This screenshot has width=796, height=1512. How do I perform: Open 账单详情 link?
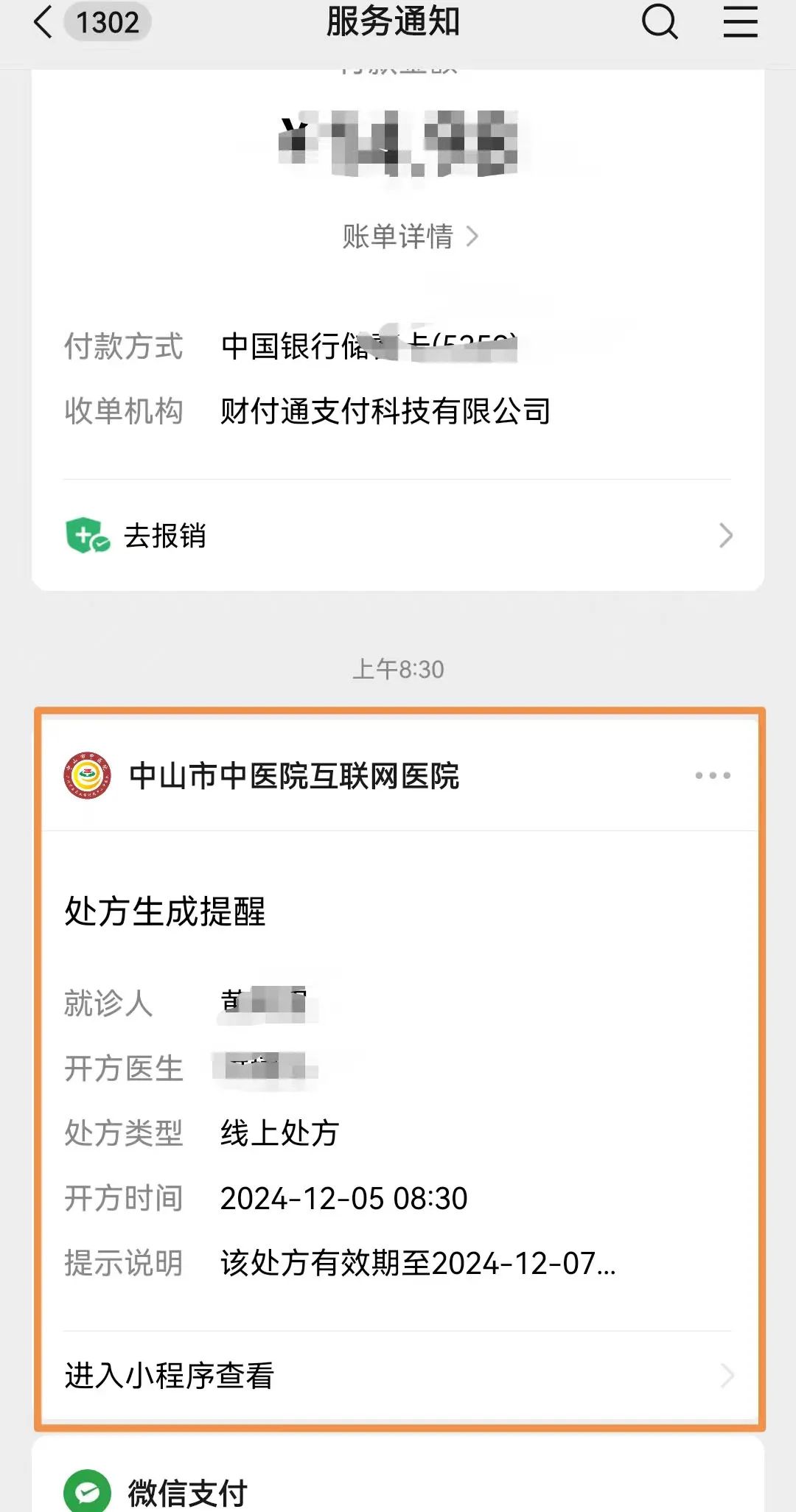click(411, 237)
